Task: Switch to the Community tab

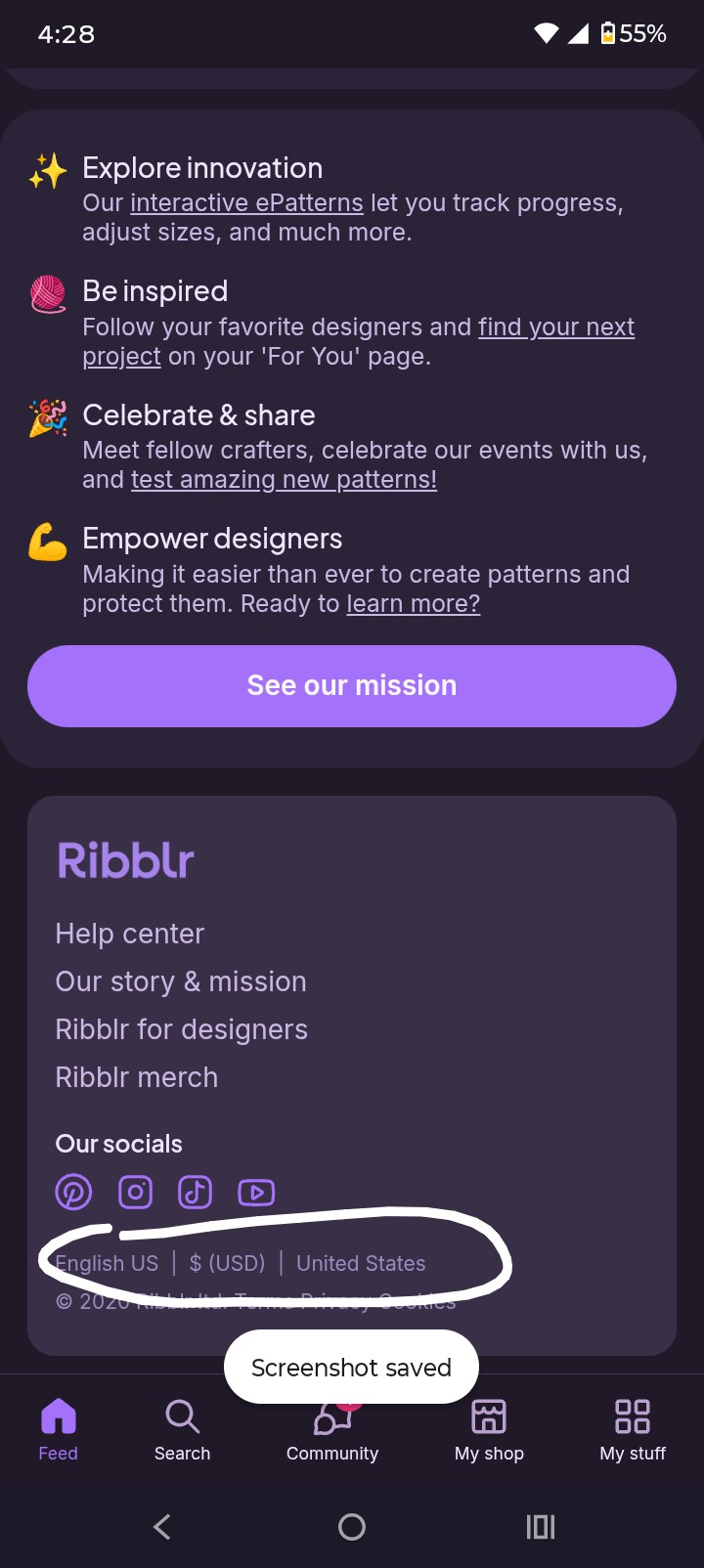Action: click(332, 1428)
